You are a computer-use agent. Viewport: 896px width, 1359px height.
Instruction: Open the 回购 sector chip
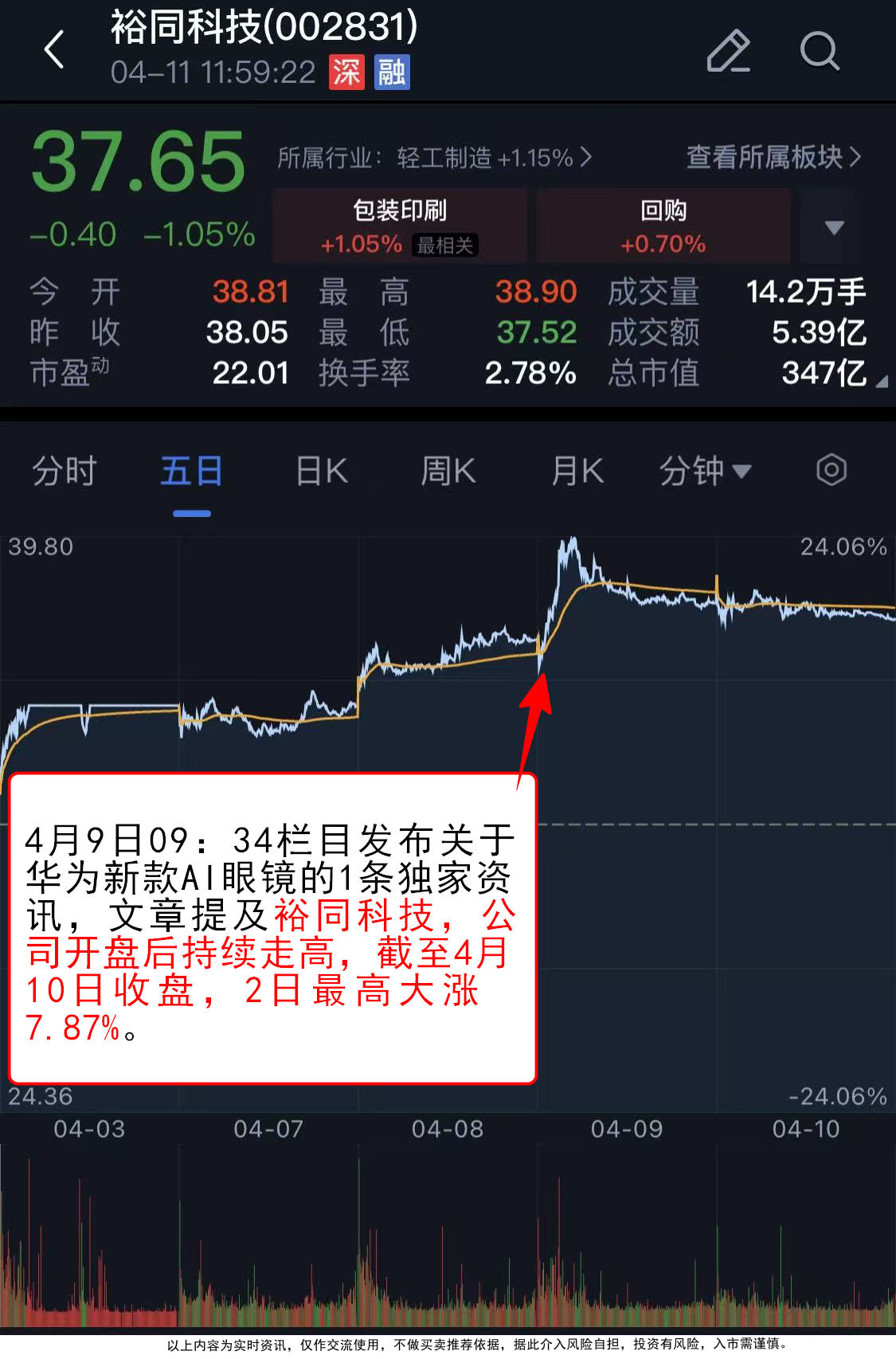click(663, 226)
